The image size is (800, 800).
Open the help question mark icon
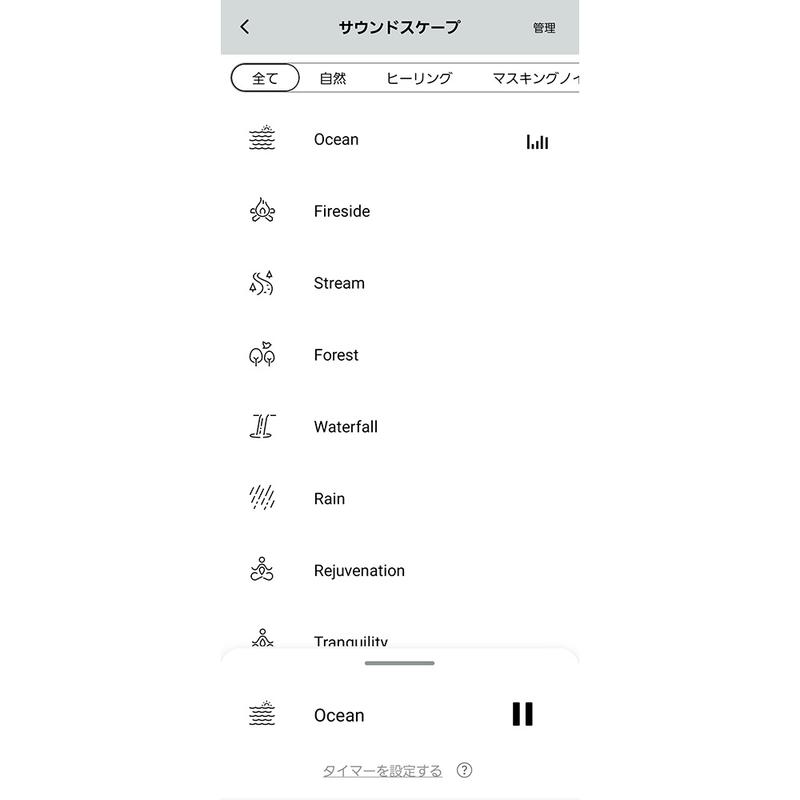pos(464,770)
